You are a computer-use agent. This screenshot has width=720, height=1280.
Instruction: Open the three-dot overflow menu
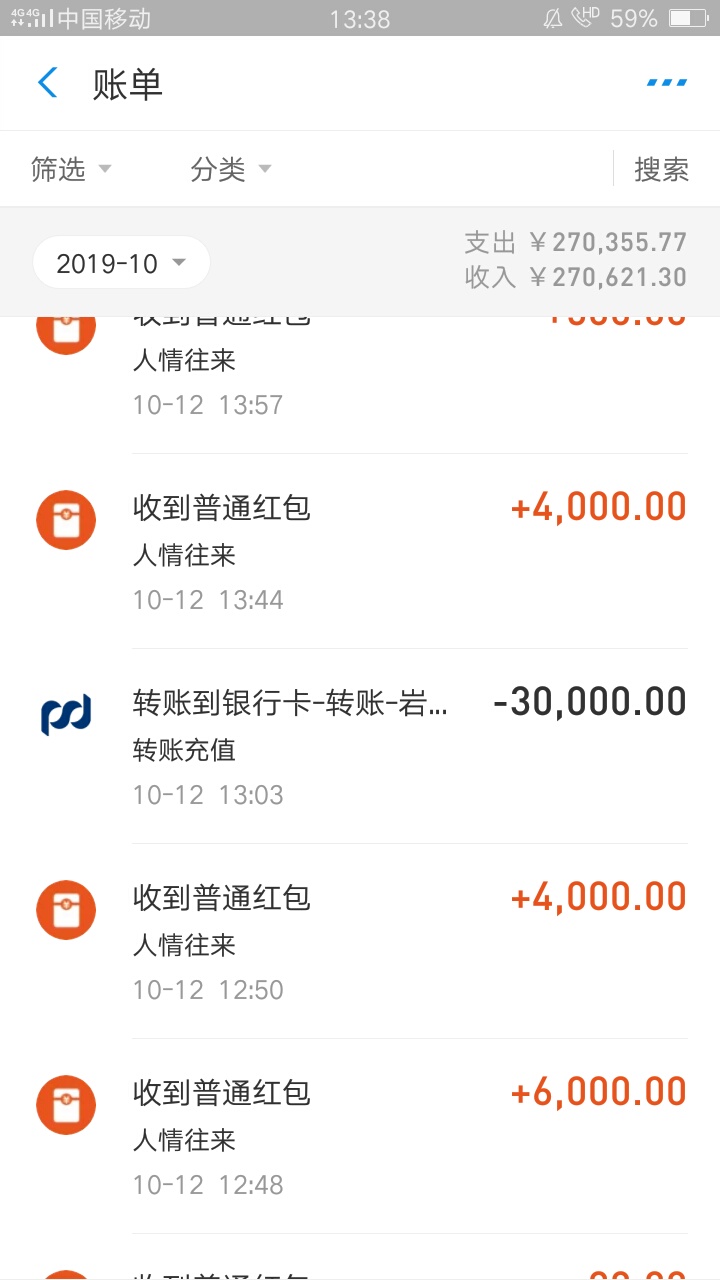[x=667, y=83]
